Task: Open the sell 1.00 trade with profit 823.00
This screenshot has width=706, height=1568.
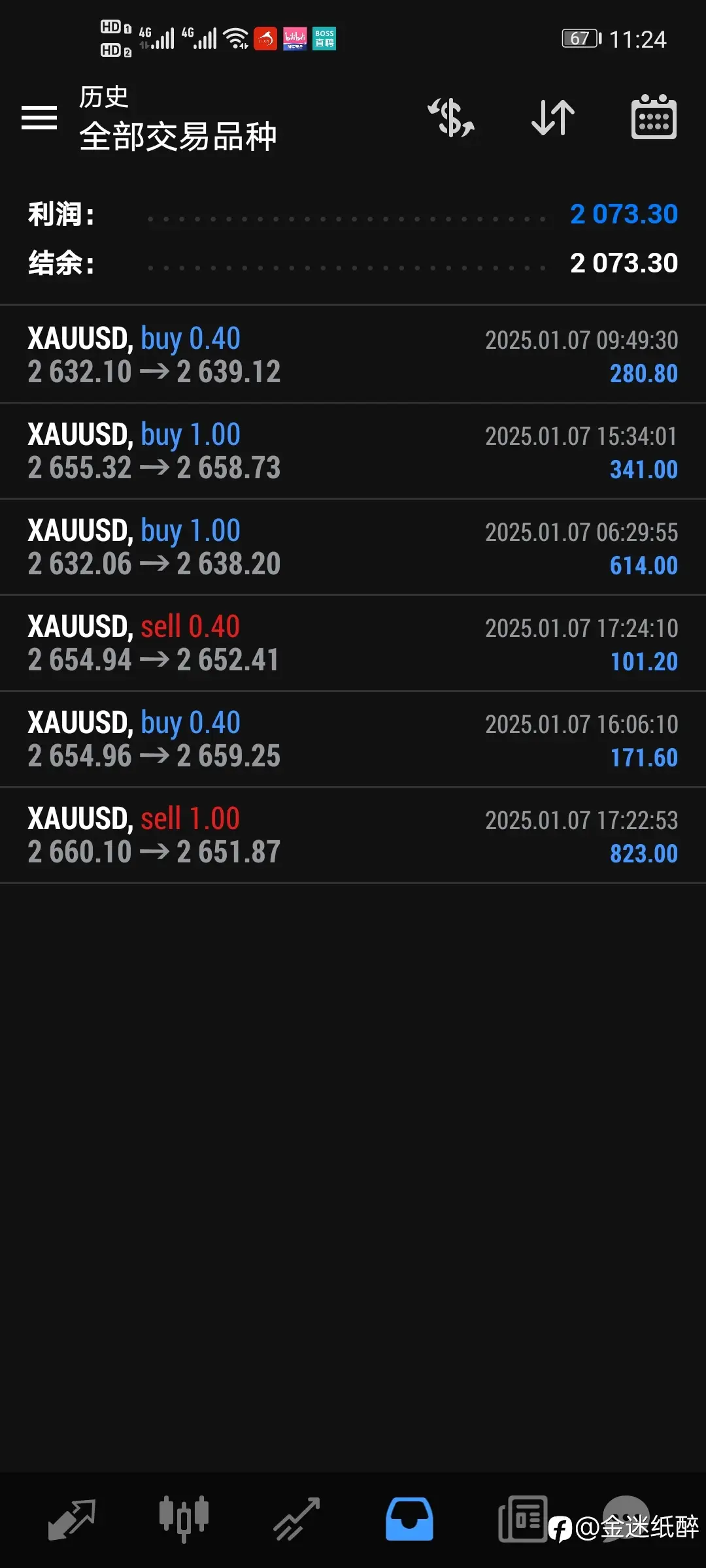Action: tap(353, 835)
